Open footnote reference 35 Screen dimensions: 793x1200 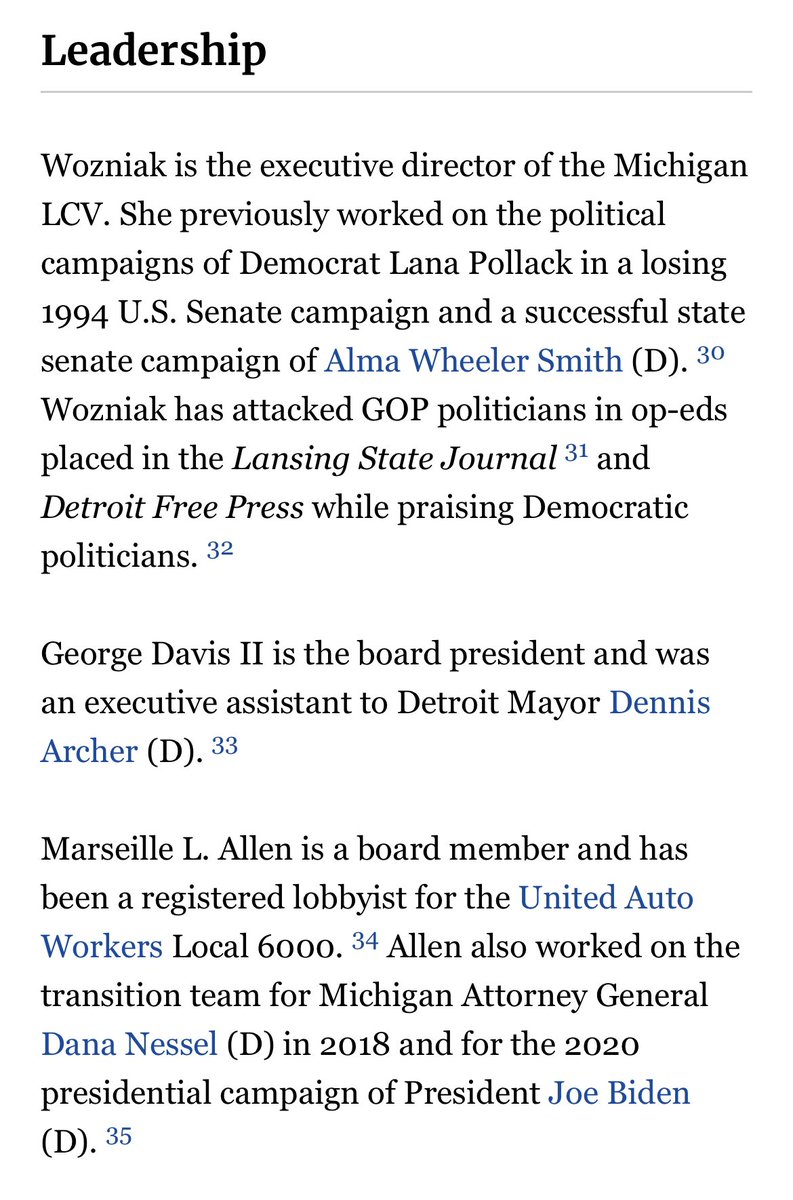(x=117, y=1135)
